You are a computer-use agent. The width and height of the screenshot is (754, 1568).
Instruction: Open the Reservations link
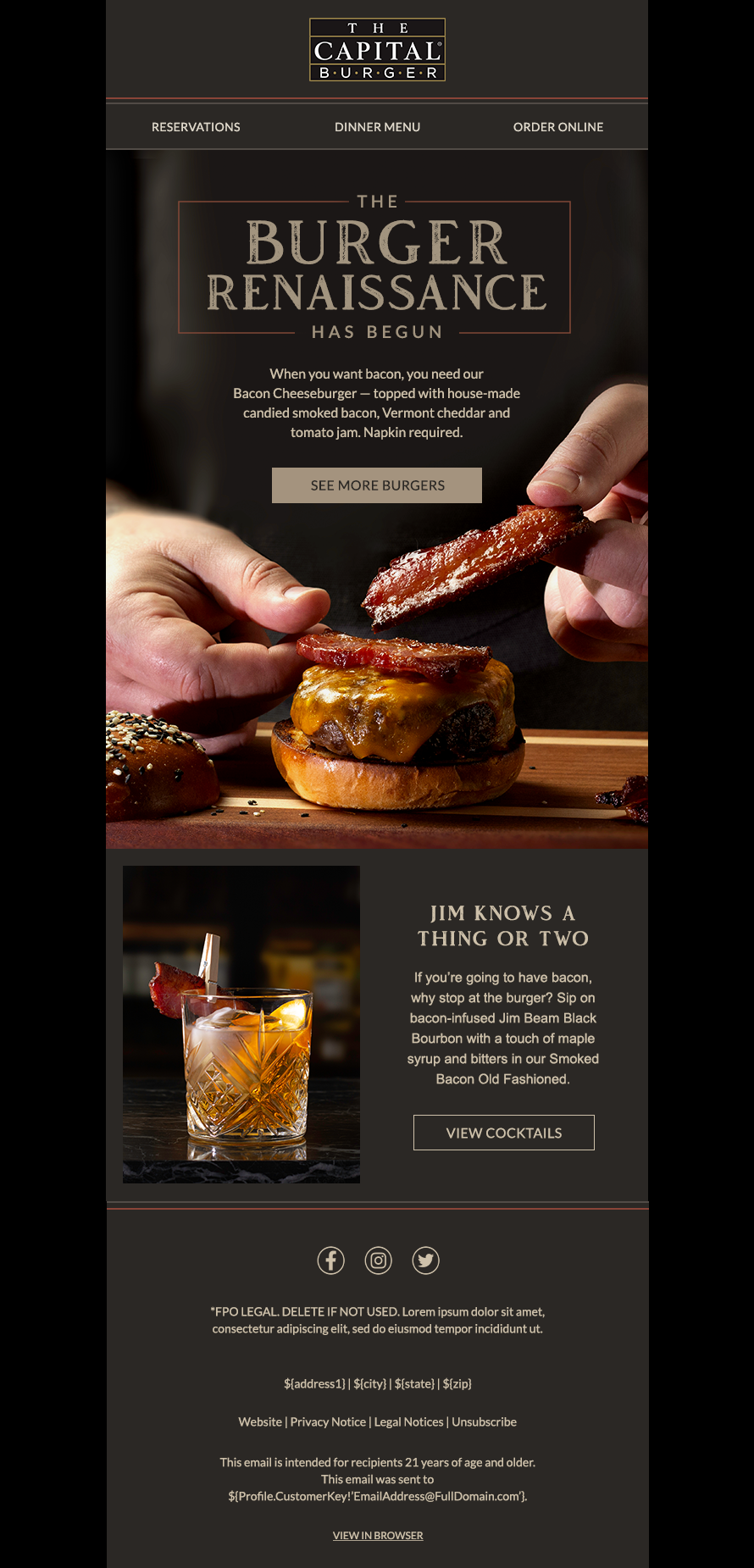[196, 127]
